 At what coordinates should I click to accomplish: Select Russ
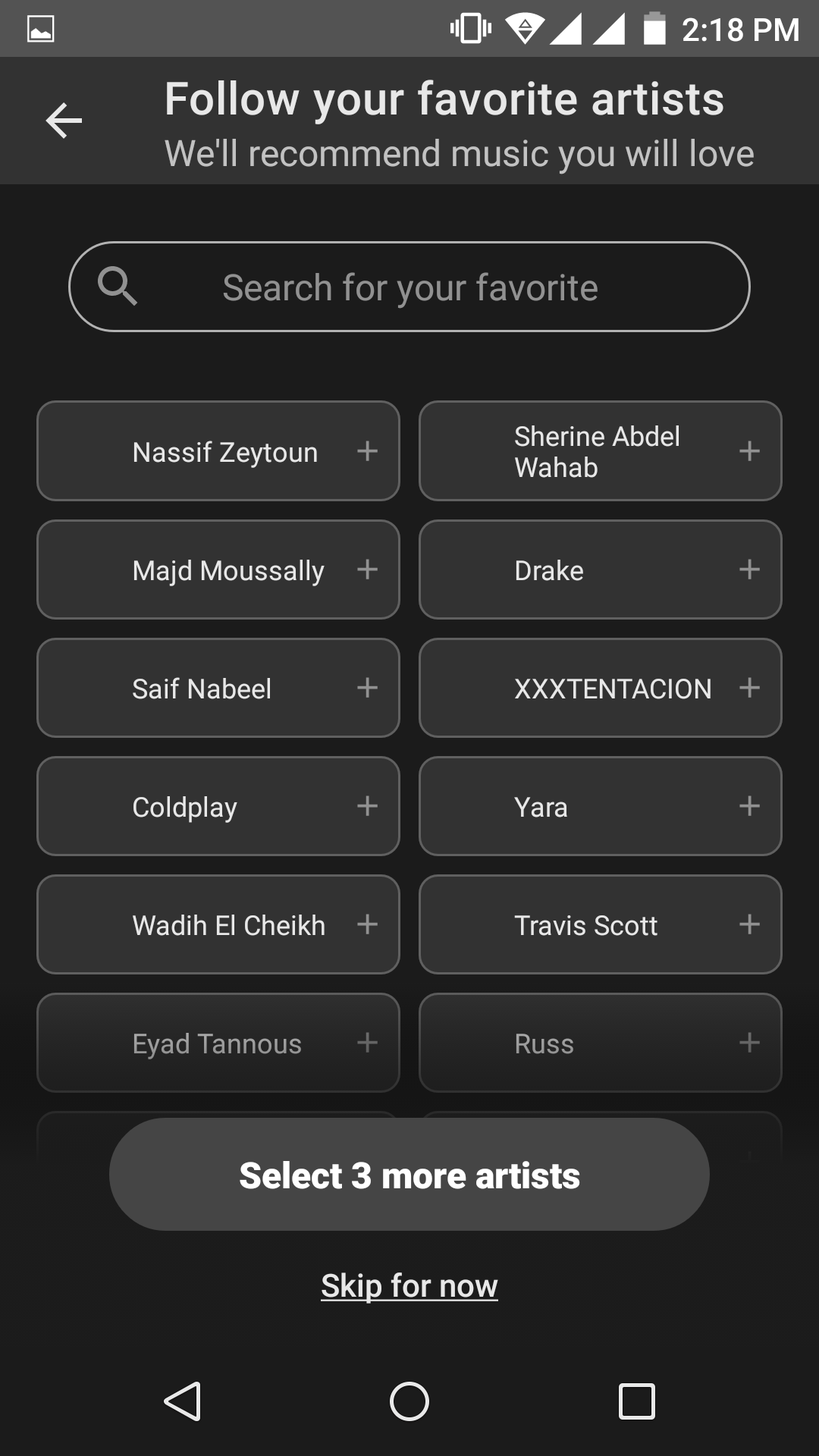point(600,1043)
